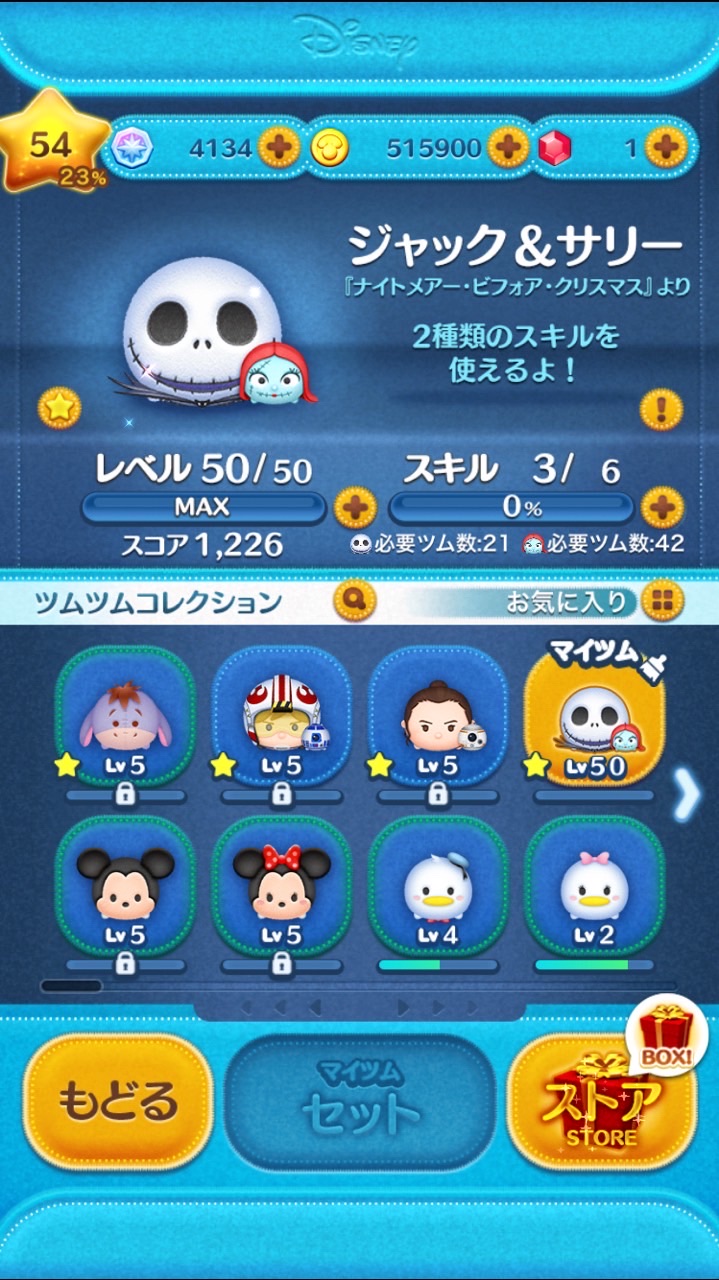Screen dimensions: 719x1280
Task: Go back with もどる button
Action: 118,1103
